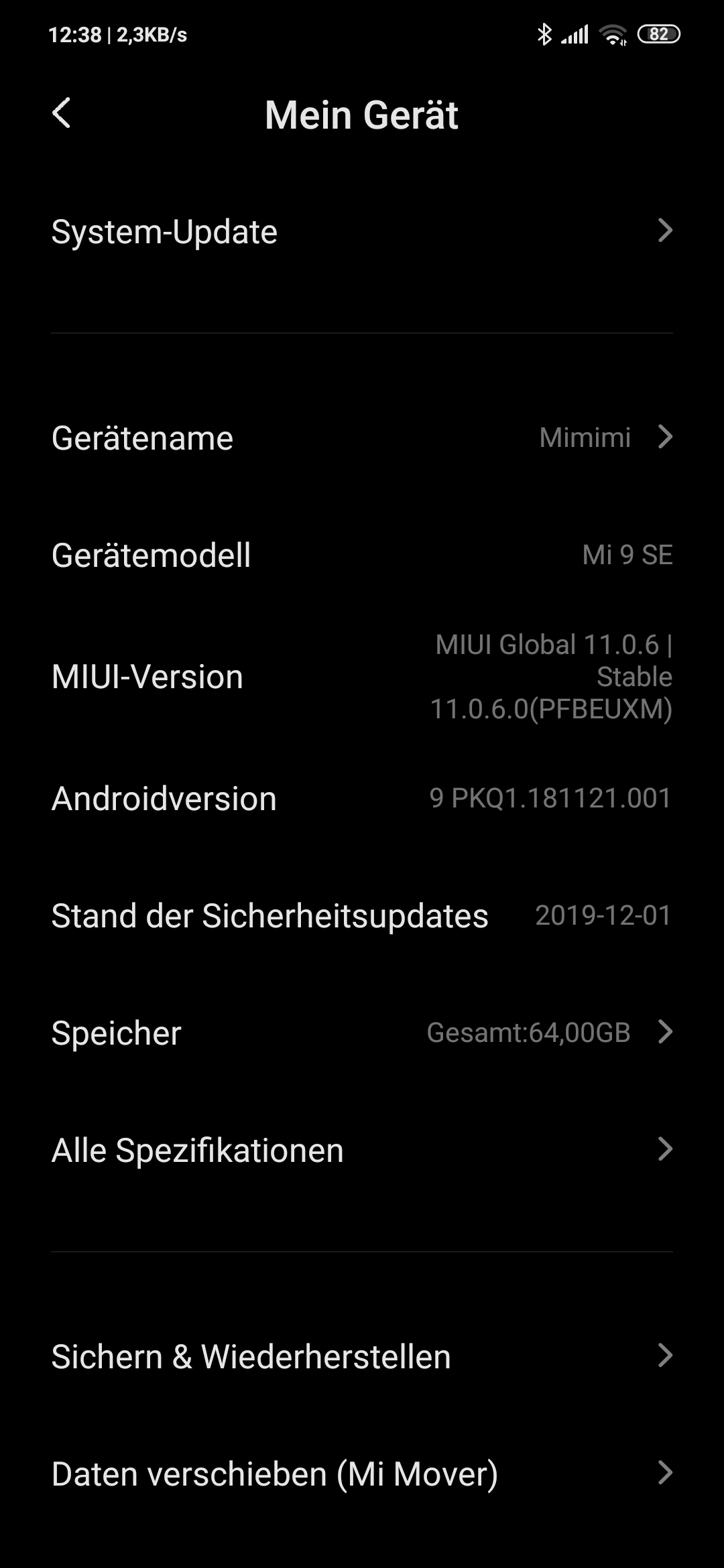This screenshot has height=1568, width=724.
Task: Open Sichern & Wiederherstellen
Action: [x=362, y=1356]
